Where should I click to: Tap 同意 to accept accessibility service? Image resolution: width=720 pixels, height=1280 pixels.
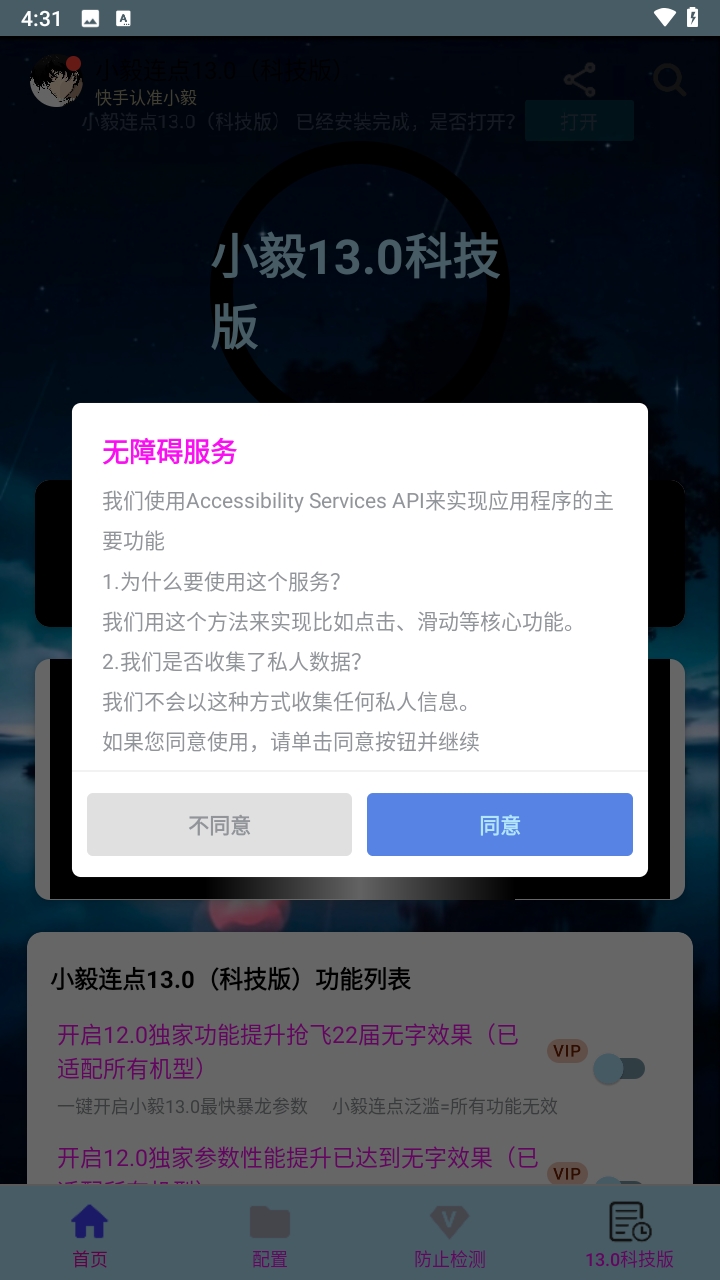click(x=499, y=825)
